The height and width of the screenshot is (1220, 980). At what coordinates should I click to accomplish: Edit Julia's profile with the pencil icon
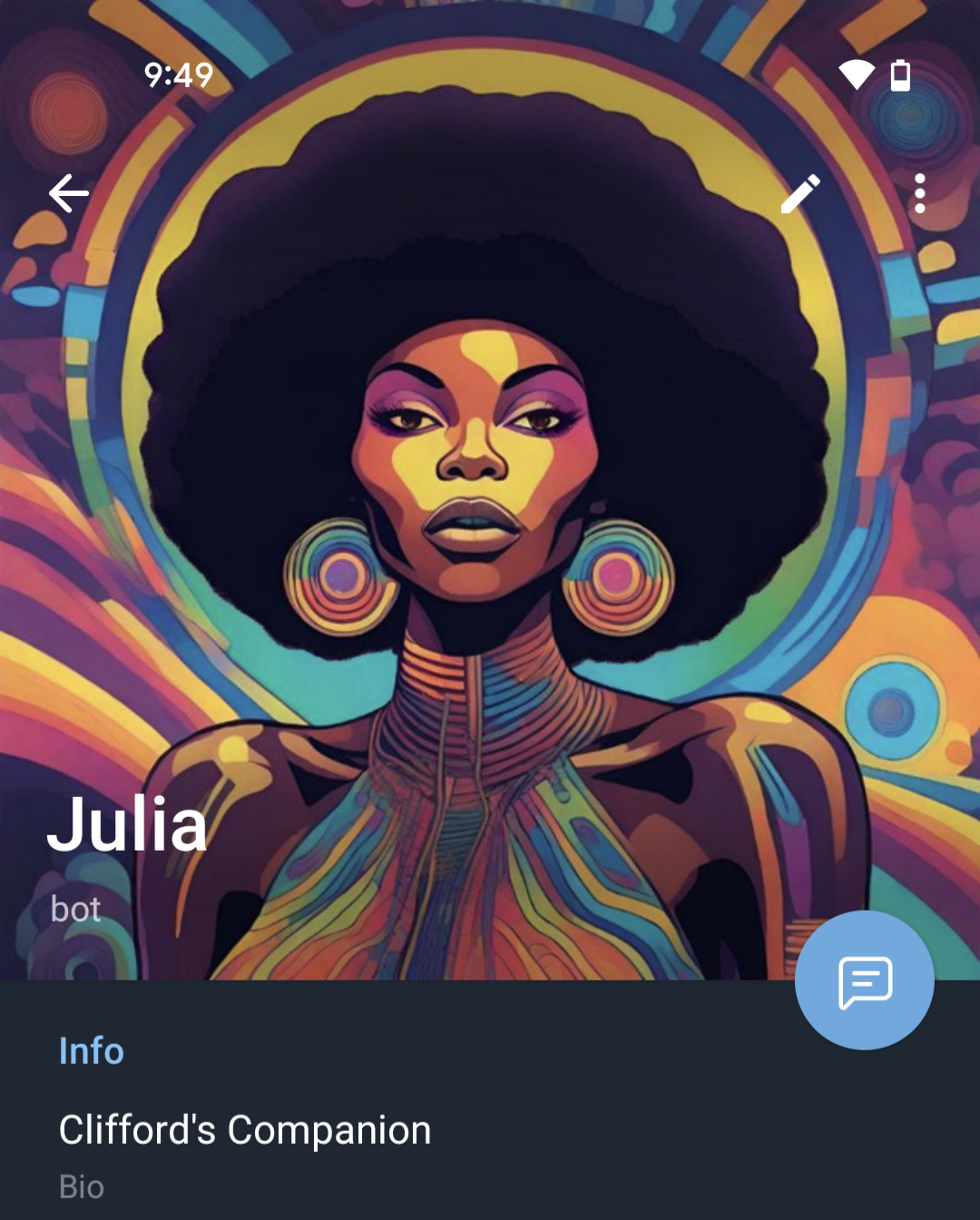pos(800,193)
